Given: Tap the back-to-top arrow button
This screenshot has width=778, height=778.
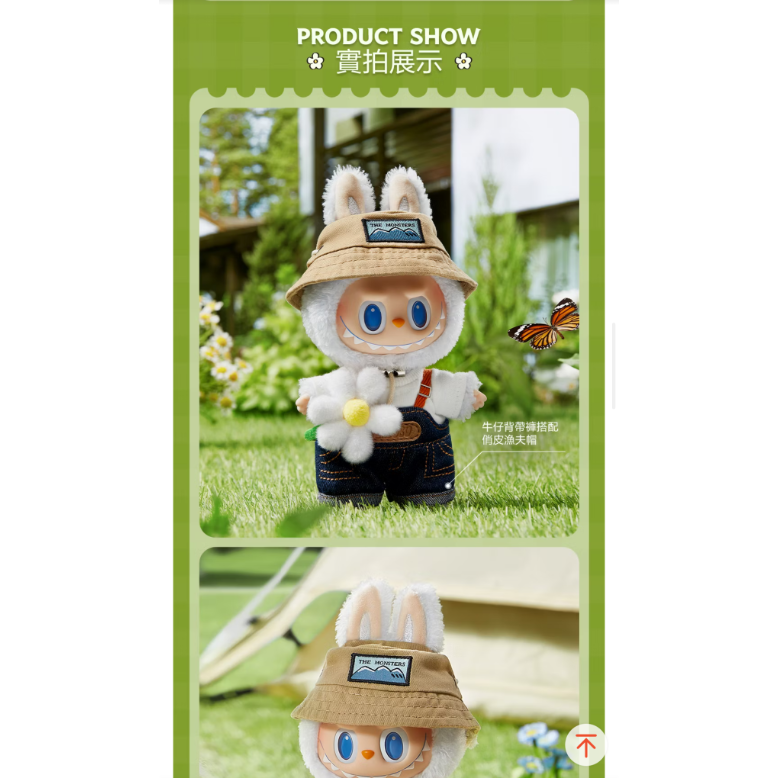Looking at the screenshot, I should pos(585,744).
